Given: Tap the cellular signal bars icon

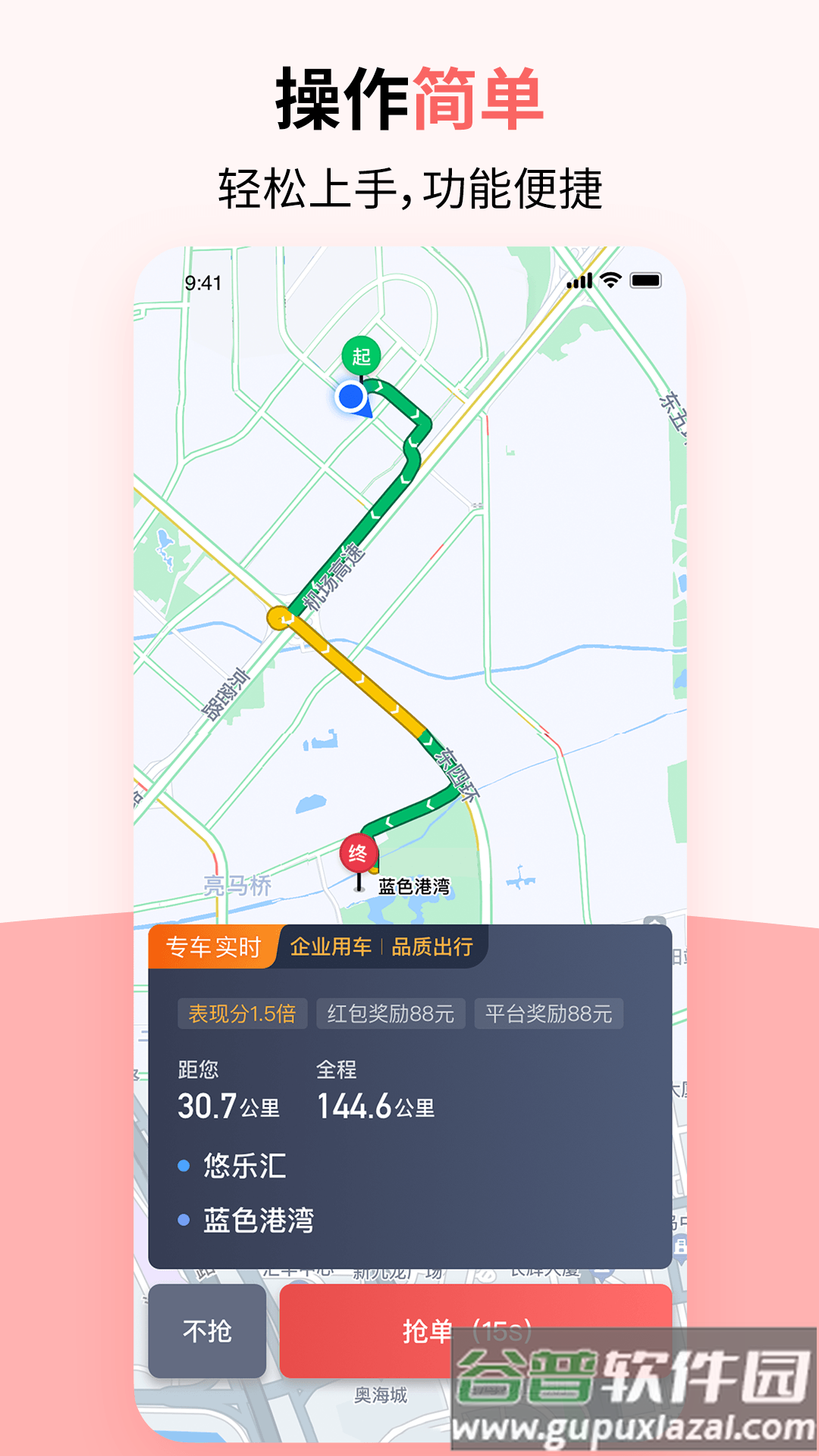Looking at the screenshot, I should 578,281.
